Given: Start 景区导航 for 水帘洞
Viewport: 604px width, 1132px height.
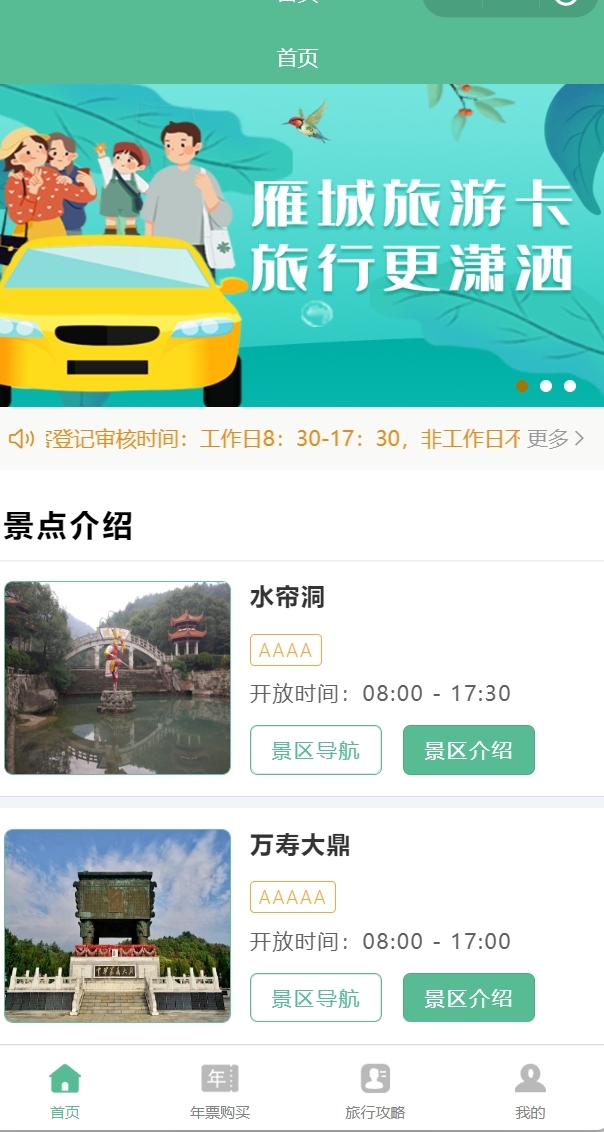Looking at the screenshot, I should coord(316,750).
